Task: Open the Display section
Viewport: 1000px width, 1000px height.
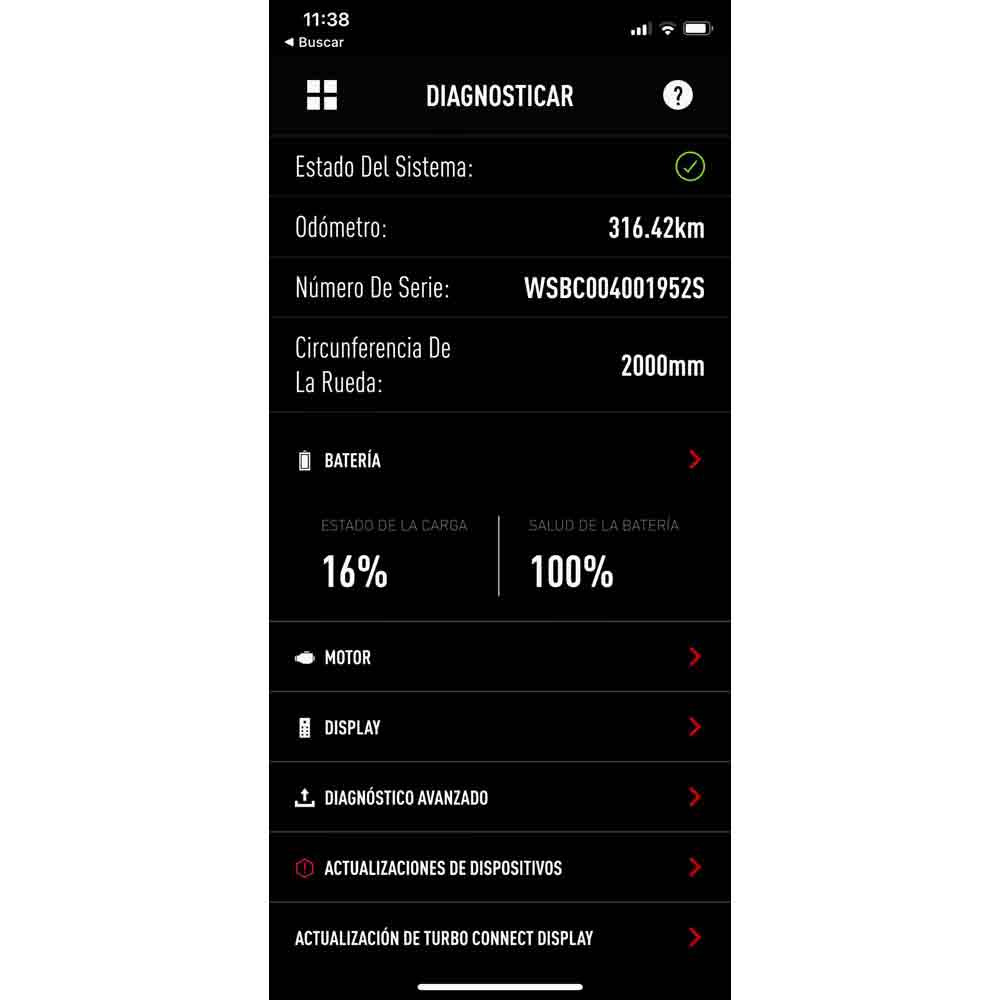Action: coord(499,728)
